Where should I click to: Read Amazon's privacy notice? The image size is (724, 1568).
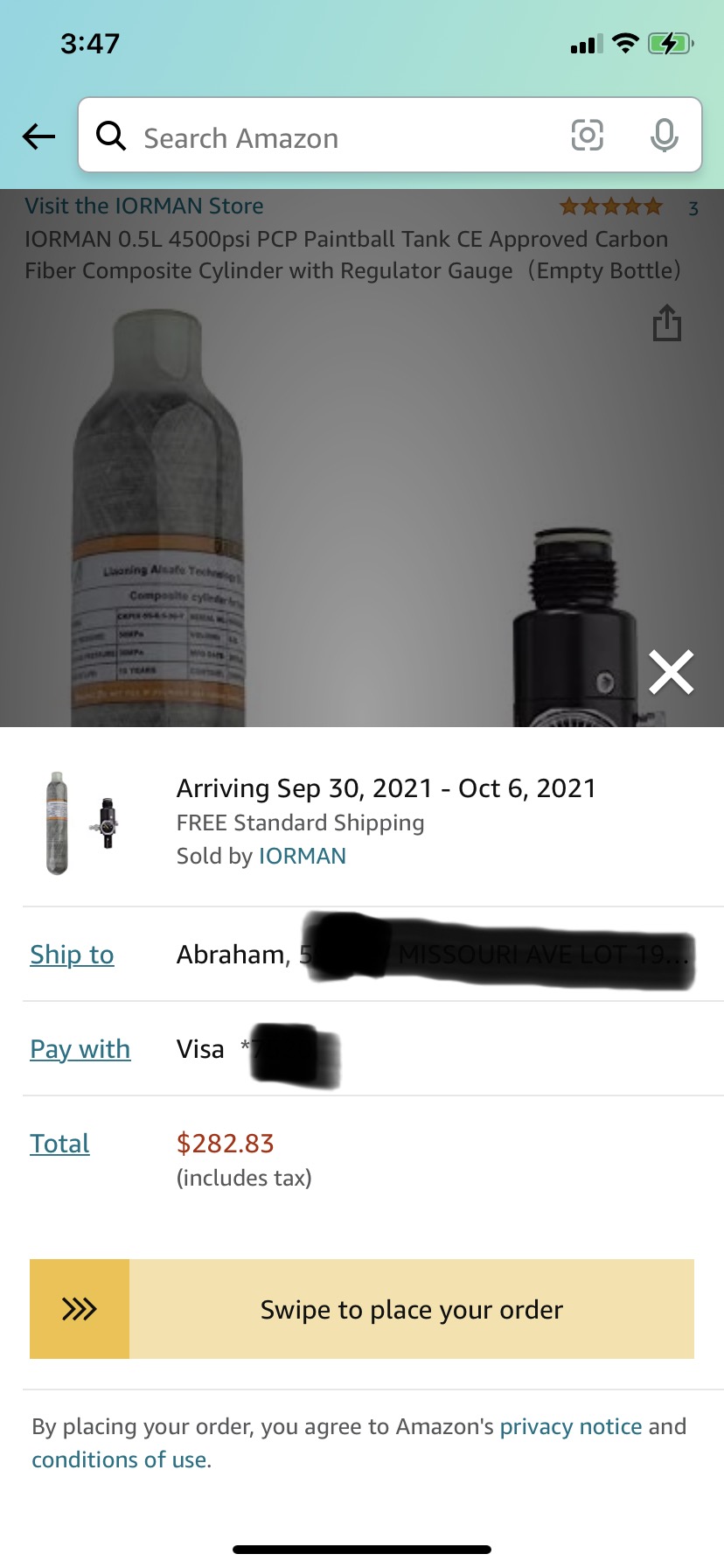[x=570, y=1427]
